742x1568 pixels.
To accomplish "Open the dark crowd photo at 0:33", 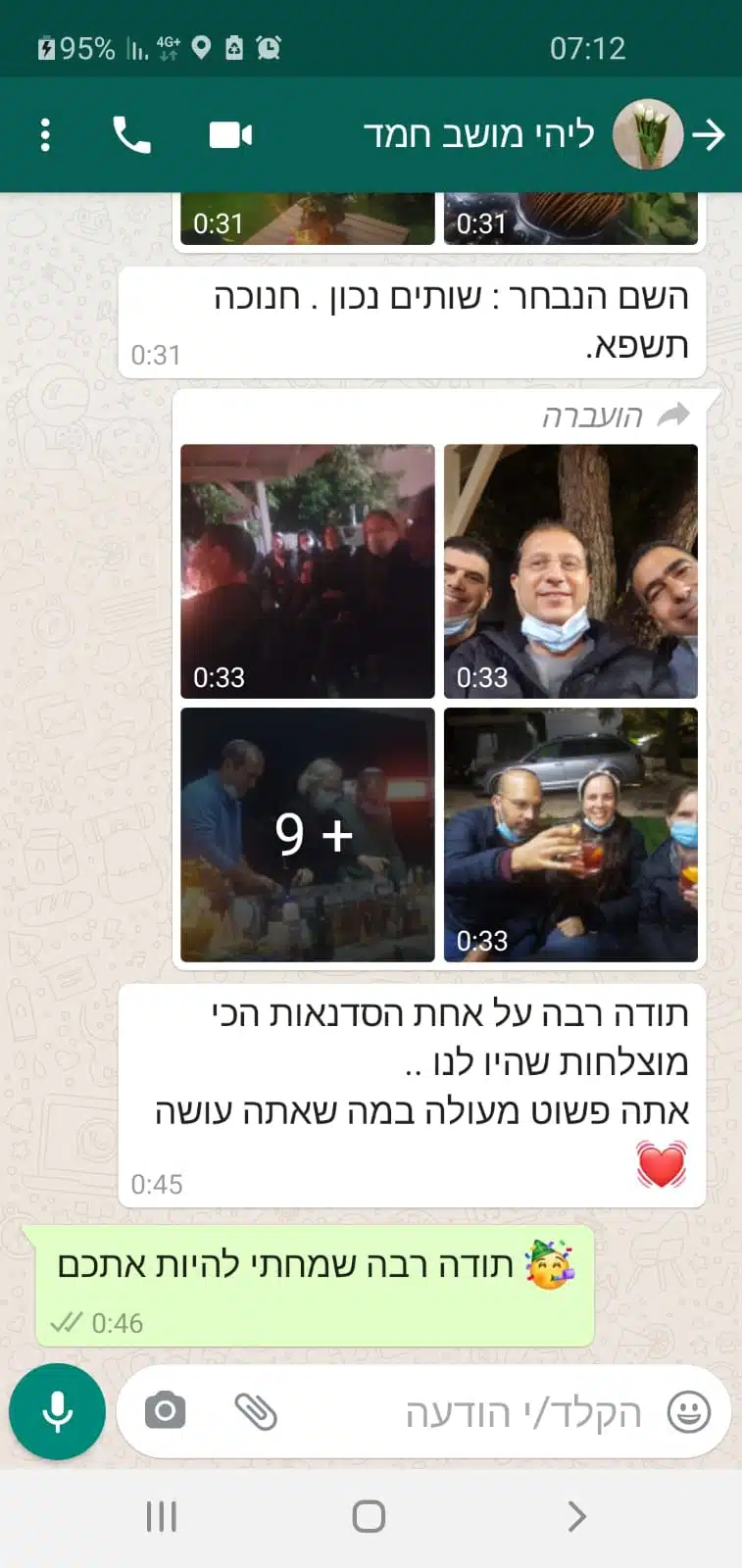I will click(308, 571).
